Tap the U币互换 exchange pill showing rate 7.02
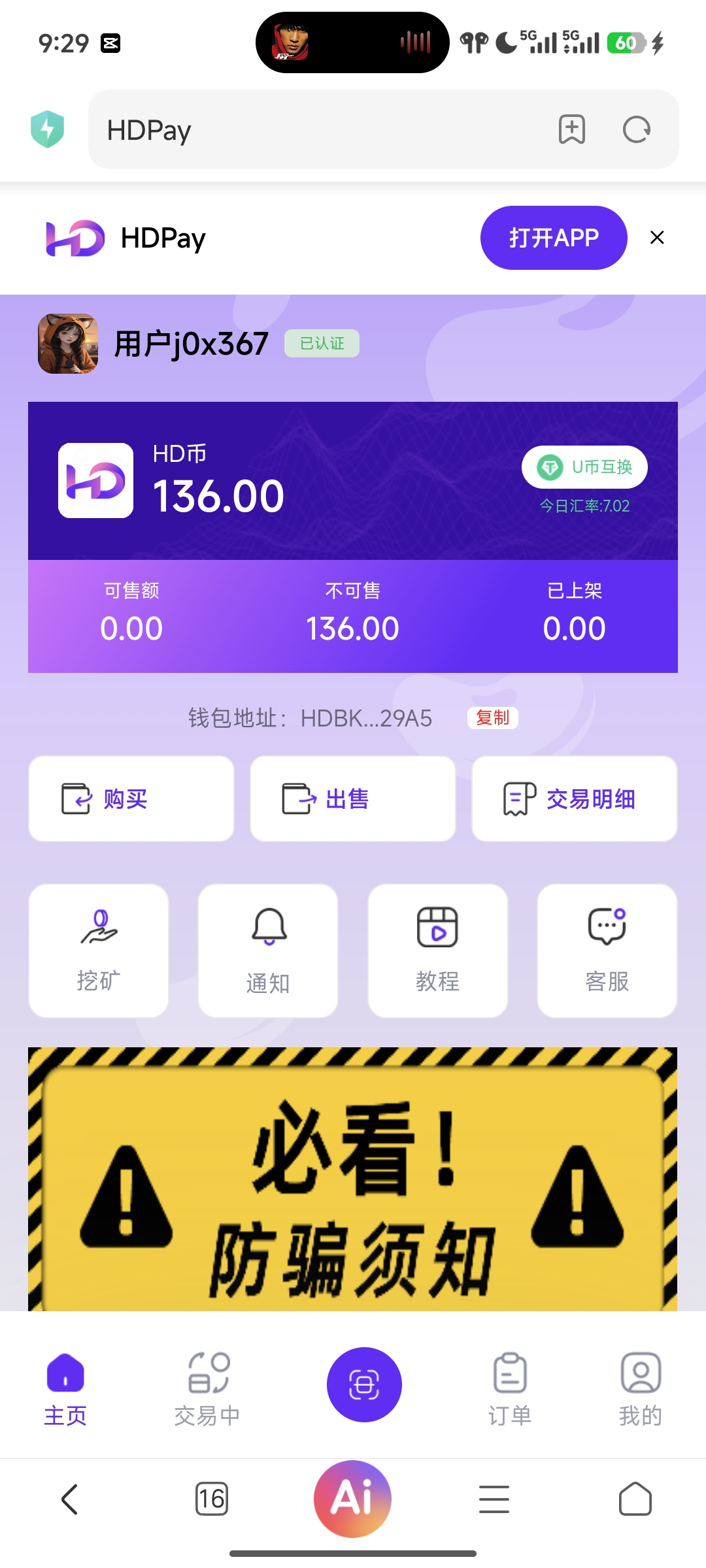This screenshot has height=1568, width=706. pyautogui.click(x=584, y=466)
